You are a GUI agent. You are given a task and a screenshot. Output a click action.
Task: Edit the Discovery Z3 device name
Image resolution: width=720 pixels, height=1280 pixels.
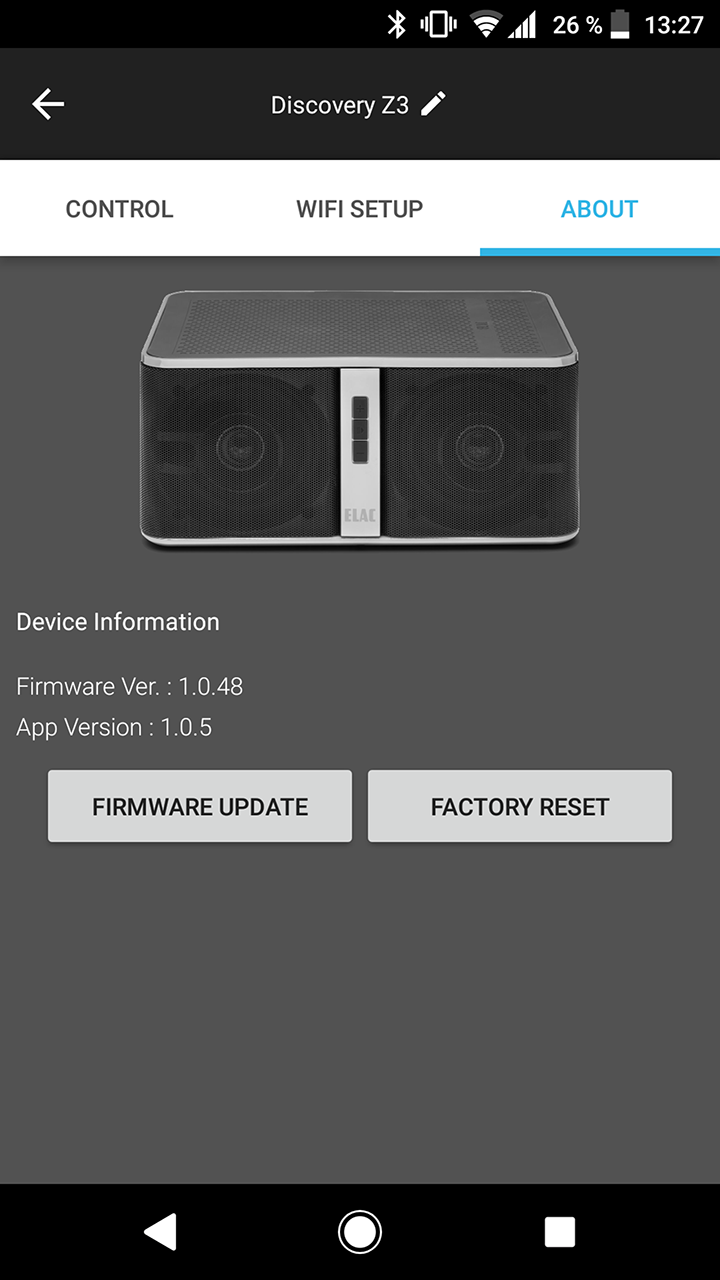433,104
